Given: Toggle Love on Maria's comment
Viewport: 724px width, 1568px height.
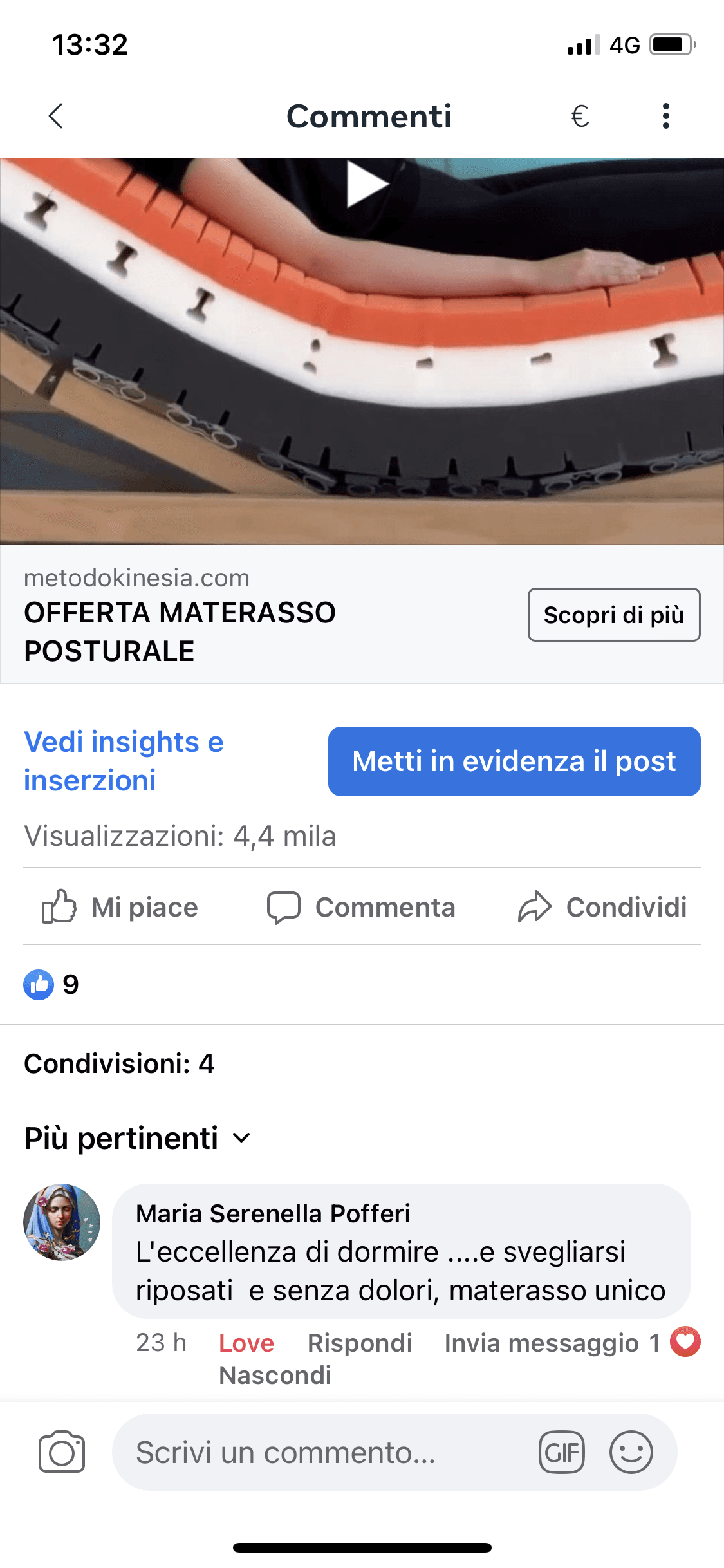Looking at the screenshot, I should coord(246,1343).
